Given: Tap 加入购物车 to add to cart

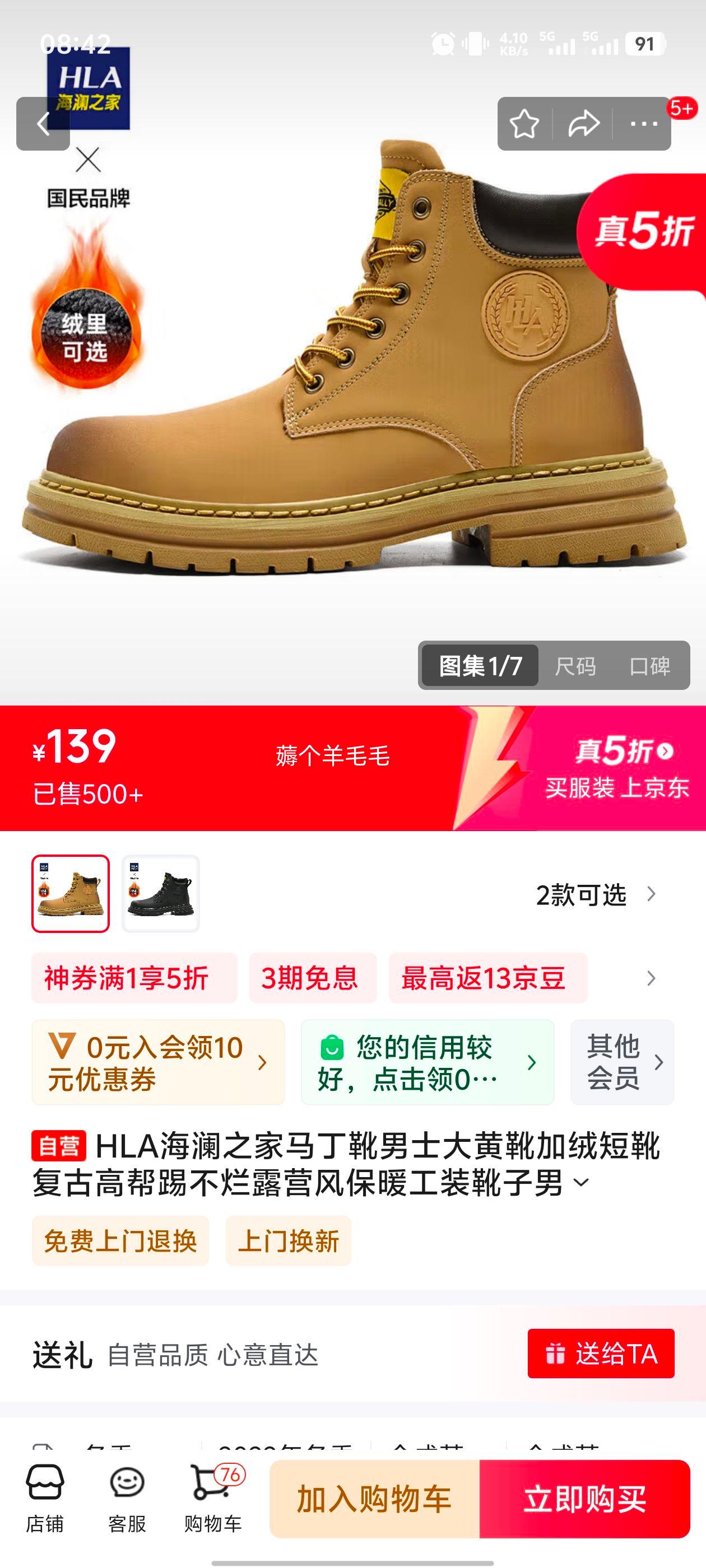Looking at the screenshot, I should 374,1499.
